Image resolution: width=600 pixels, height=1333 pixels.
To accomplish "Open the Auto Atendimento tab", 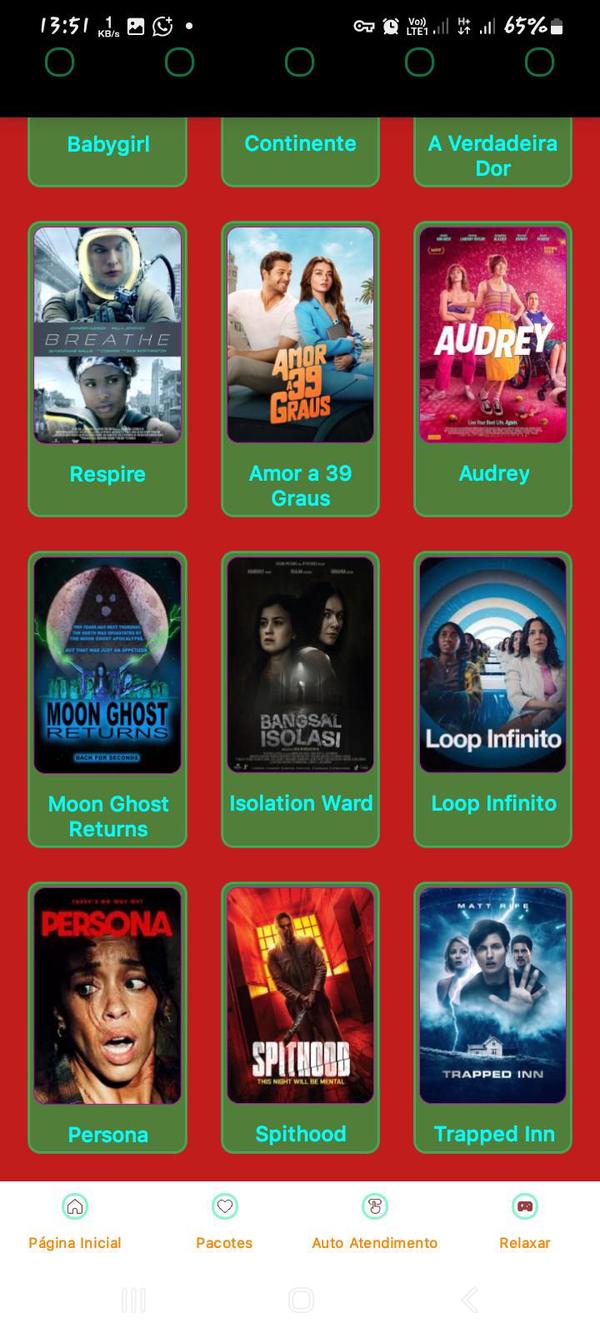I will pyautogui.click(x=375, y=1222).
